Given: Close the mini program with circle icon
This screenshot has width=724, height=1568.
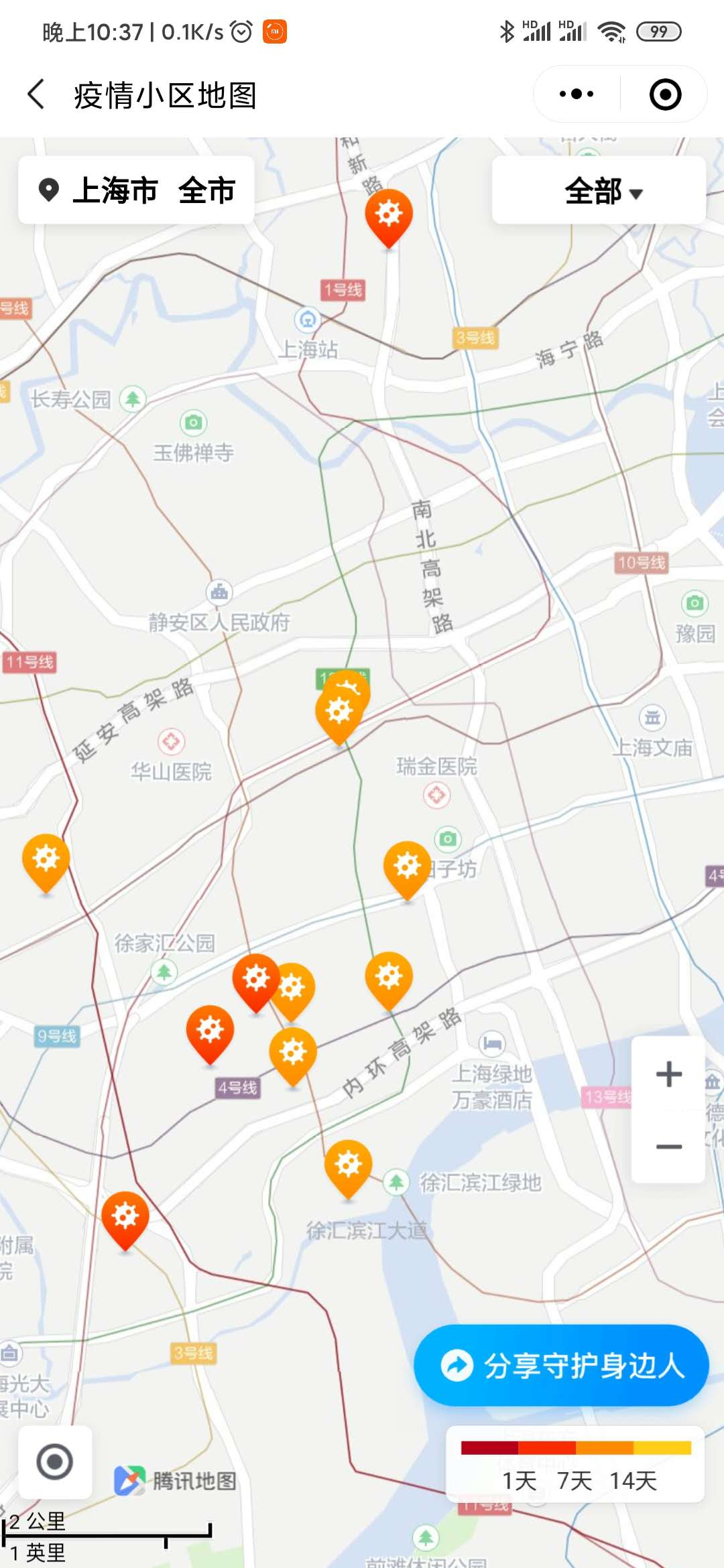Looking at the screenshot, I should [x=665, y=94].
